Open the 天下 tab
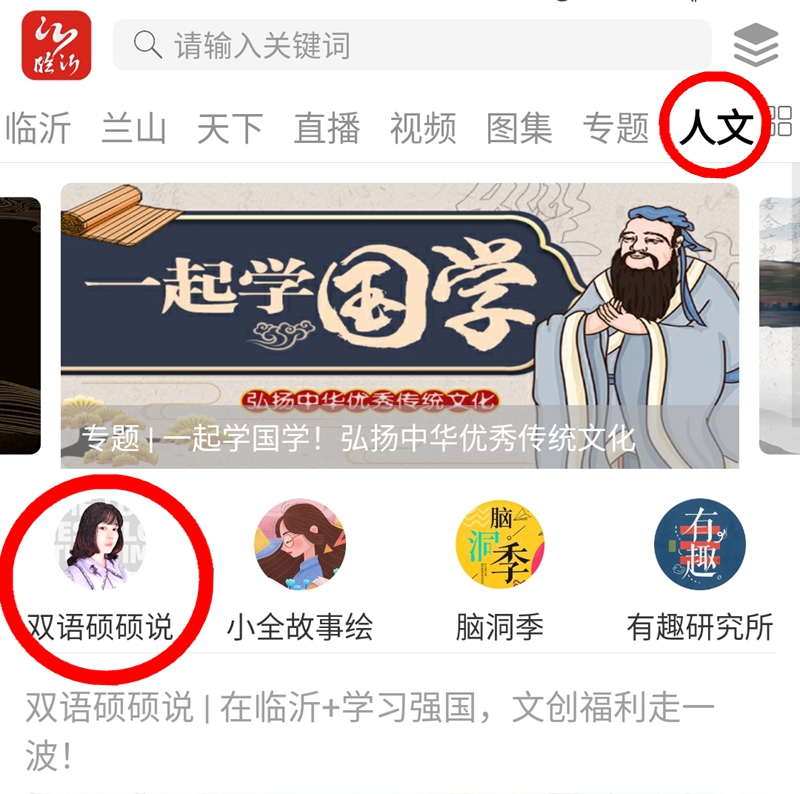Screen dimensions: 800x794 click(230, 128)
